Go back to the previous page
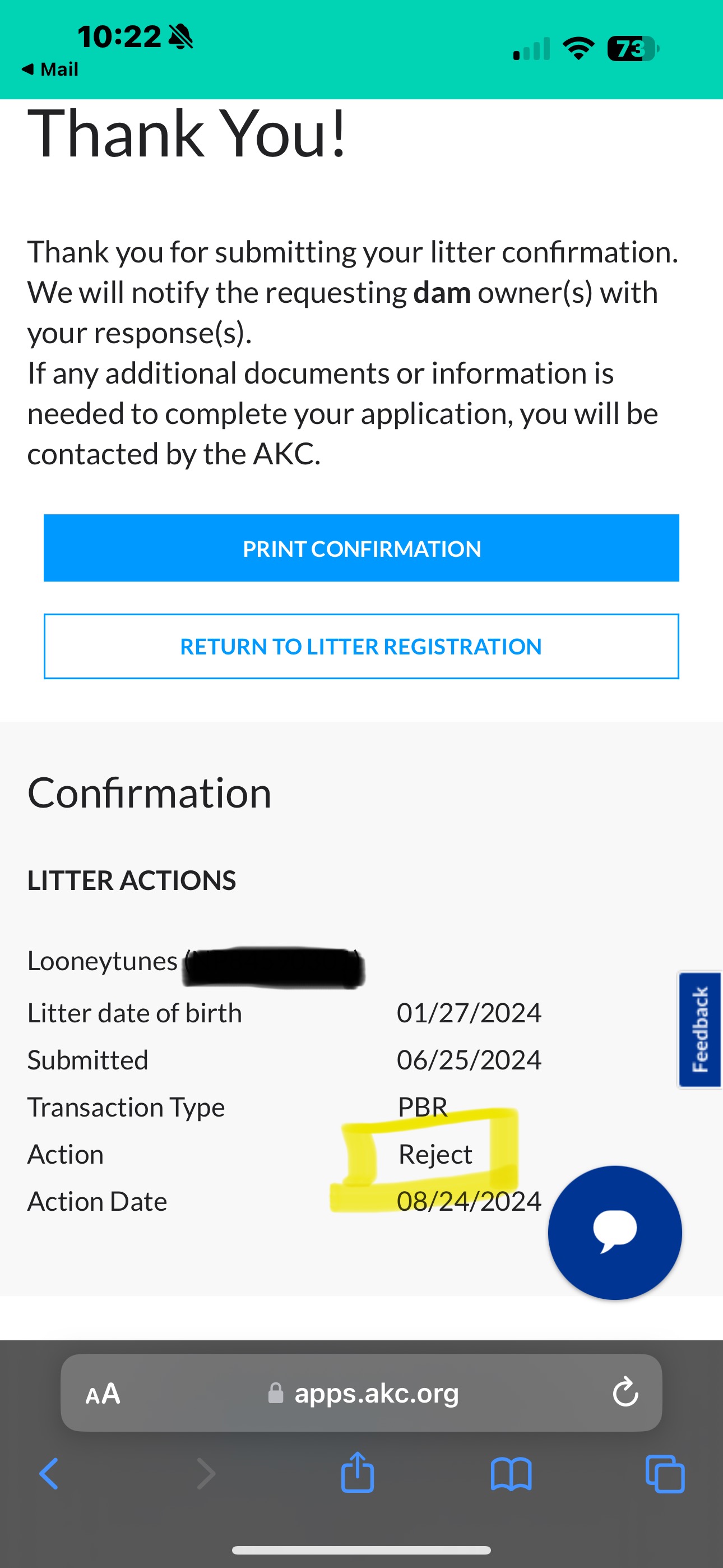Viewport: 723px width, 1568px height. pos(49,1474)
